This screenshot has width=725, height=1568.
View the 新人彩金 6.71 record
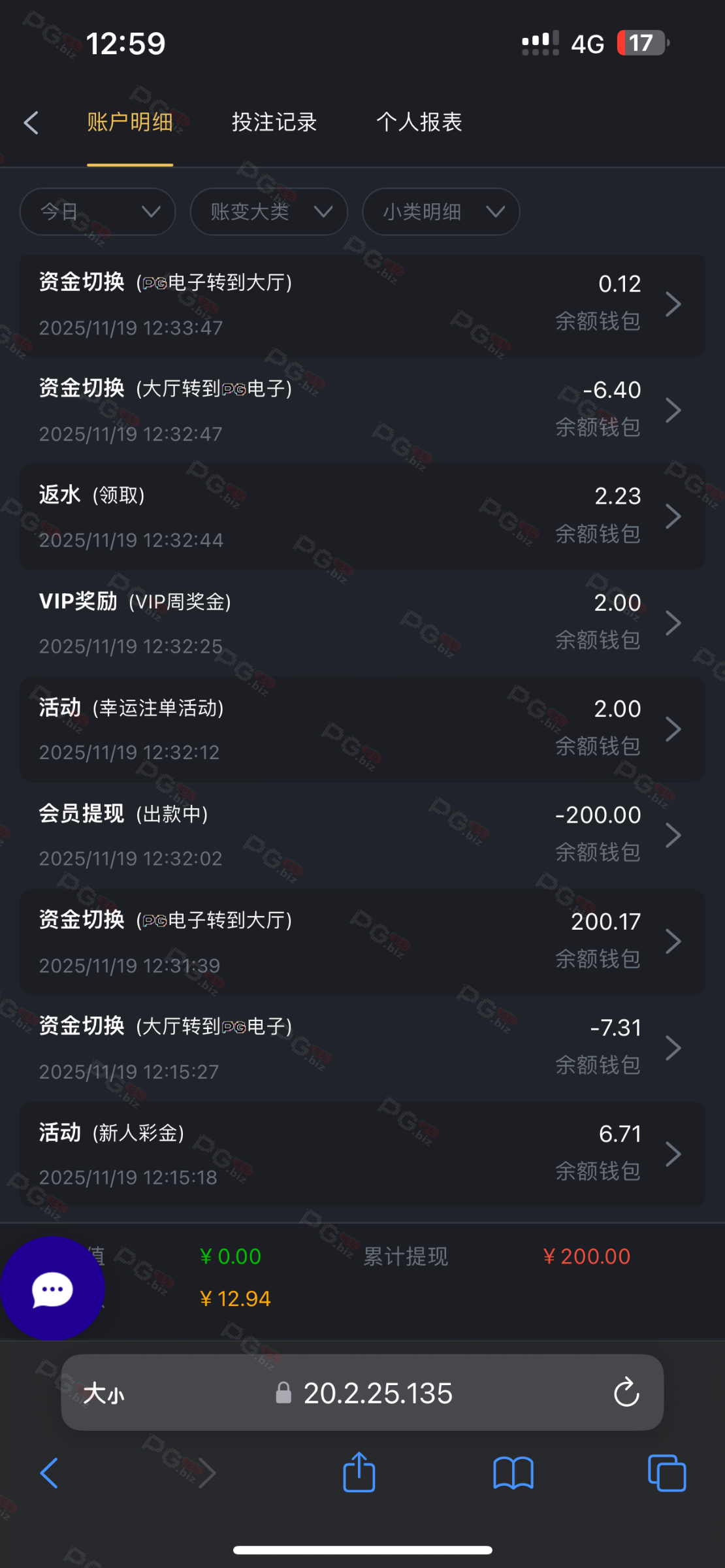362,1154
